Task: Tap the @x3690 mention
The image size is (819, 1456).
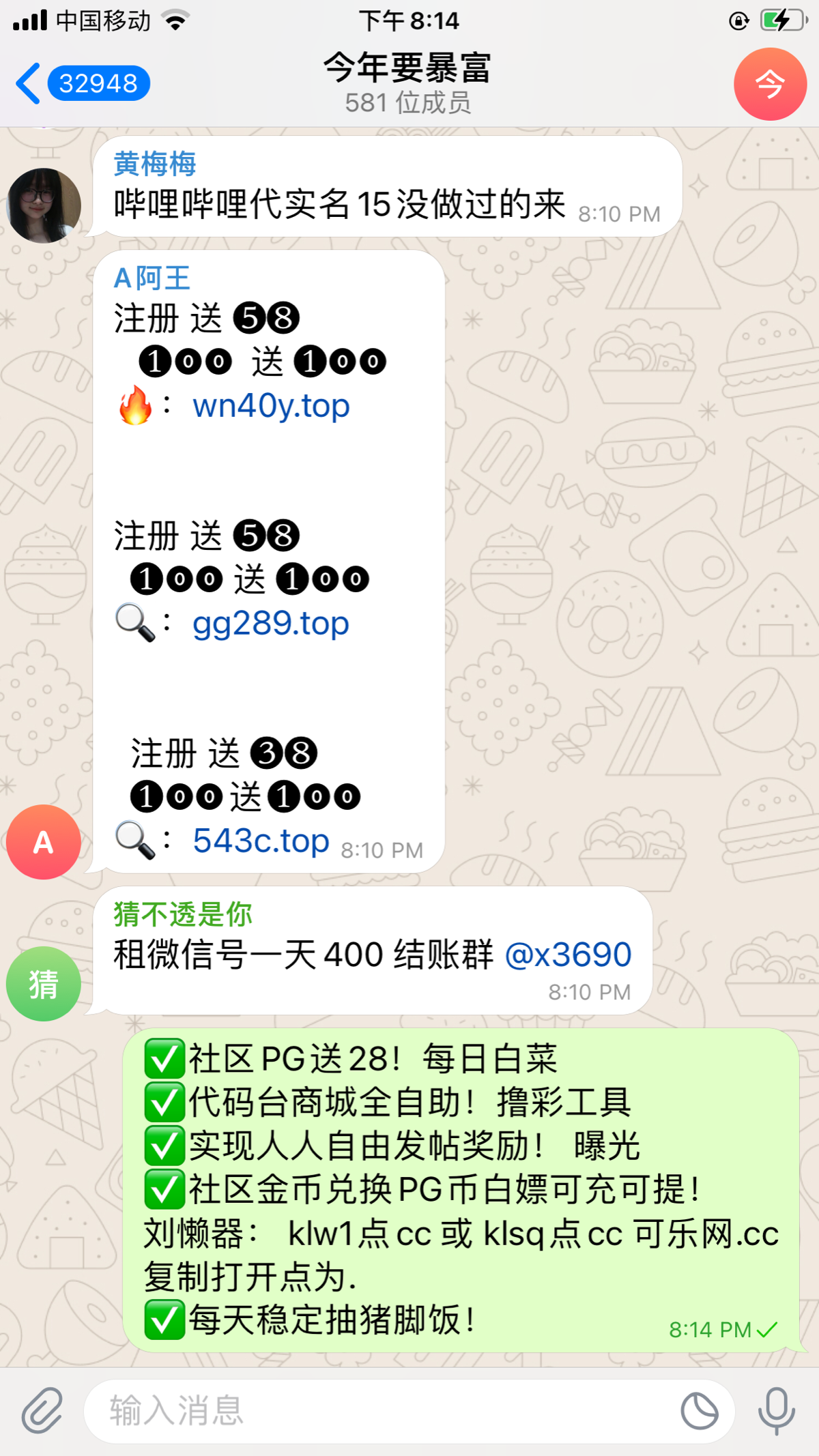Action: [x=569, y=955]
